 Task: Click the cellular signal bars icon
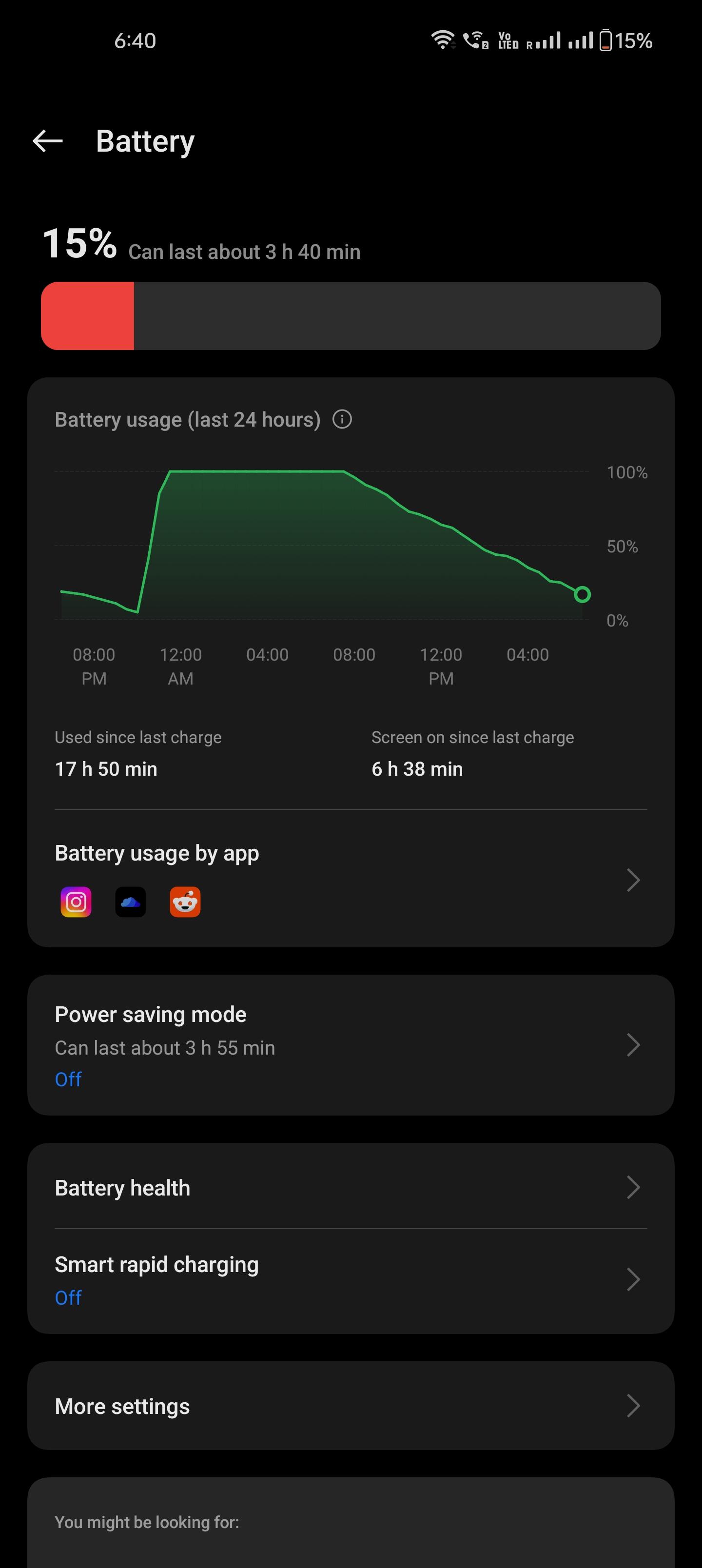548,40
